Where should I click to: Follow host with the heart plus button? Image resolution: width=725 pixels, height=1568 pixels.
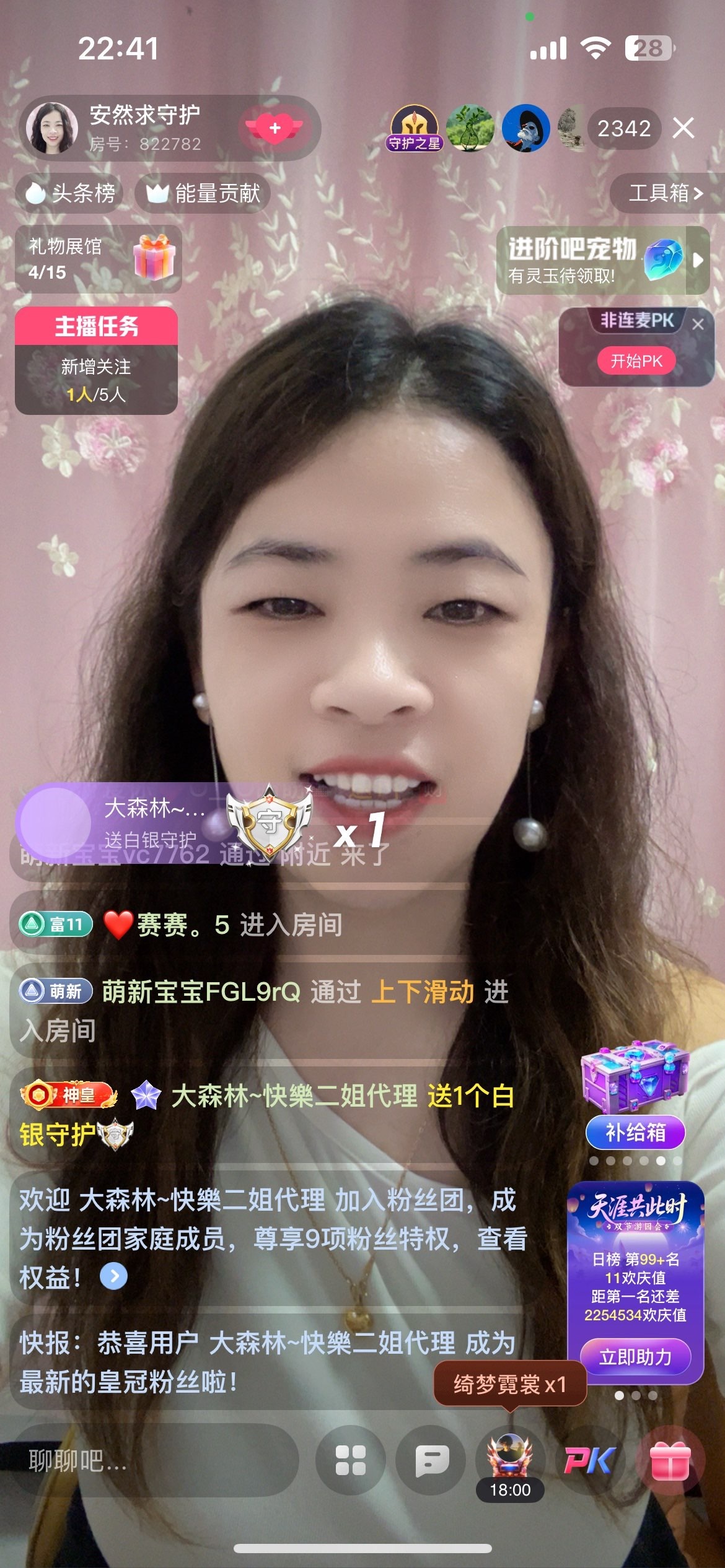coord(275,128)
